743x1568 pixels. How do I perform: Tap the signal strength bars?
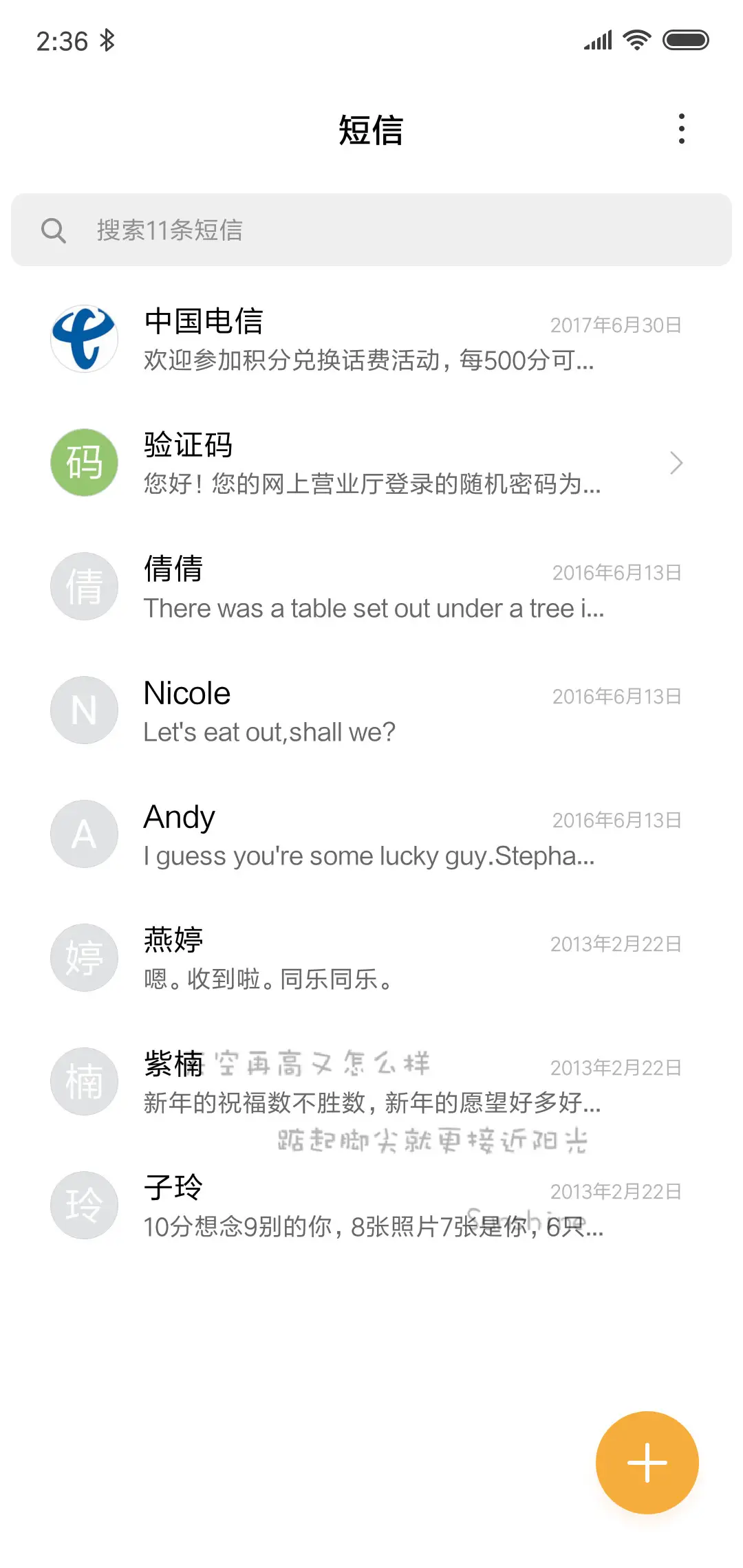tap(597, 39)
